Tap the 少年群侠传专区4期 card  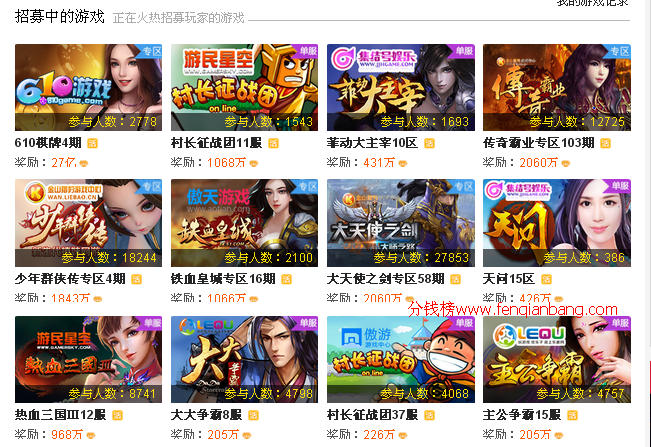tap(88, 222)
